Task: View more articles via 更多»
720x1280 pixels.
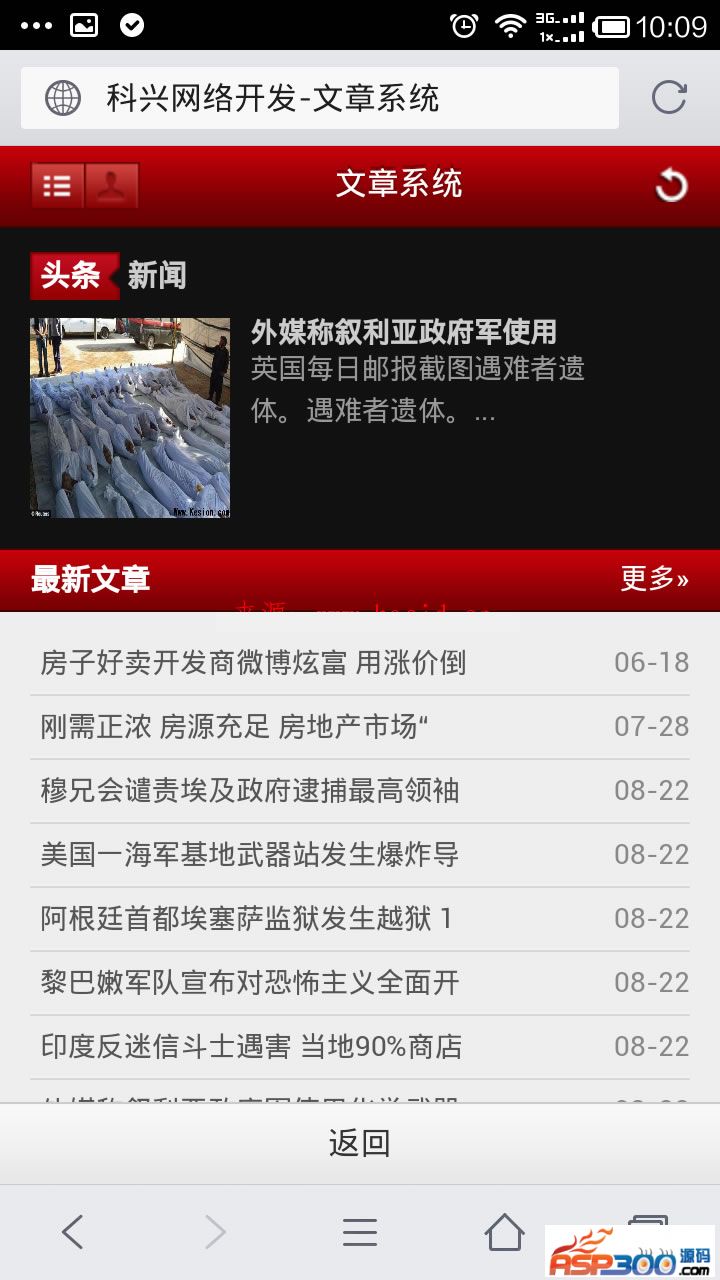Action: [654, 579]
